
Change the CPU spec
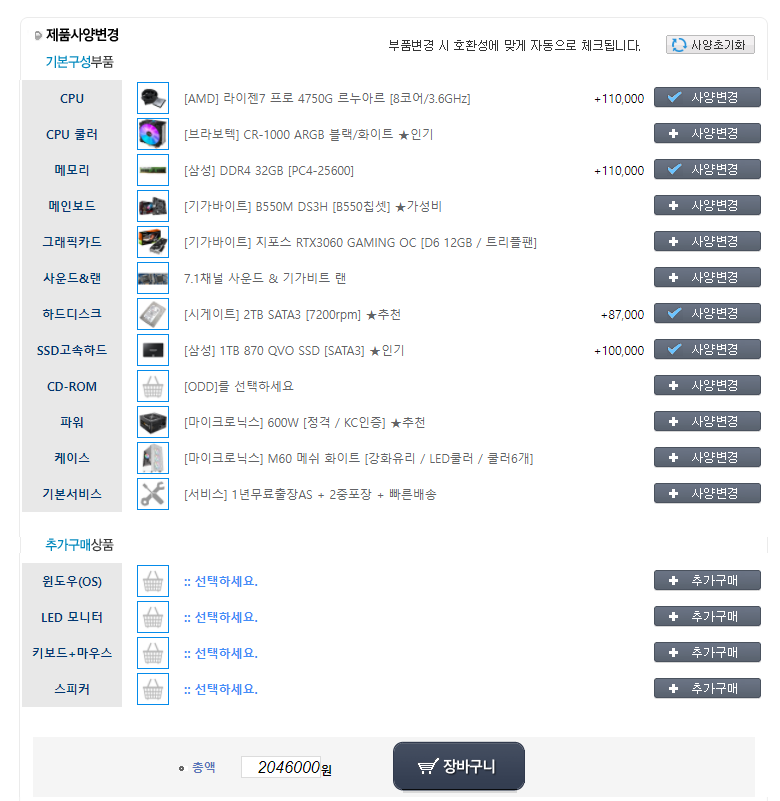pyautogui.click(x=707, y=98)
